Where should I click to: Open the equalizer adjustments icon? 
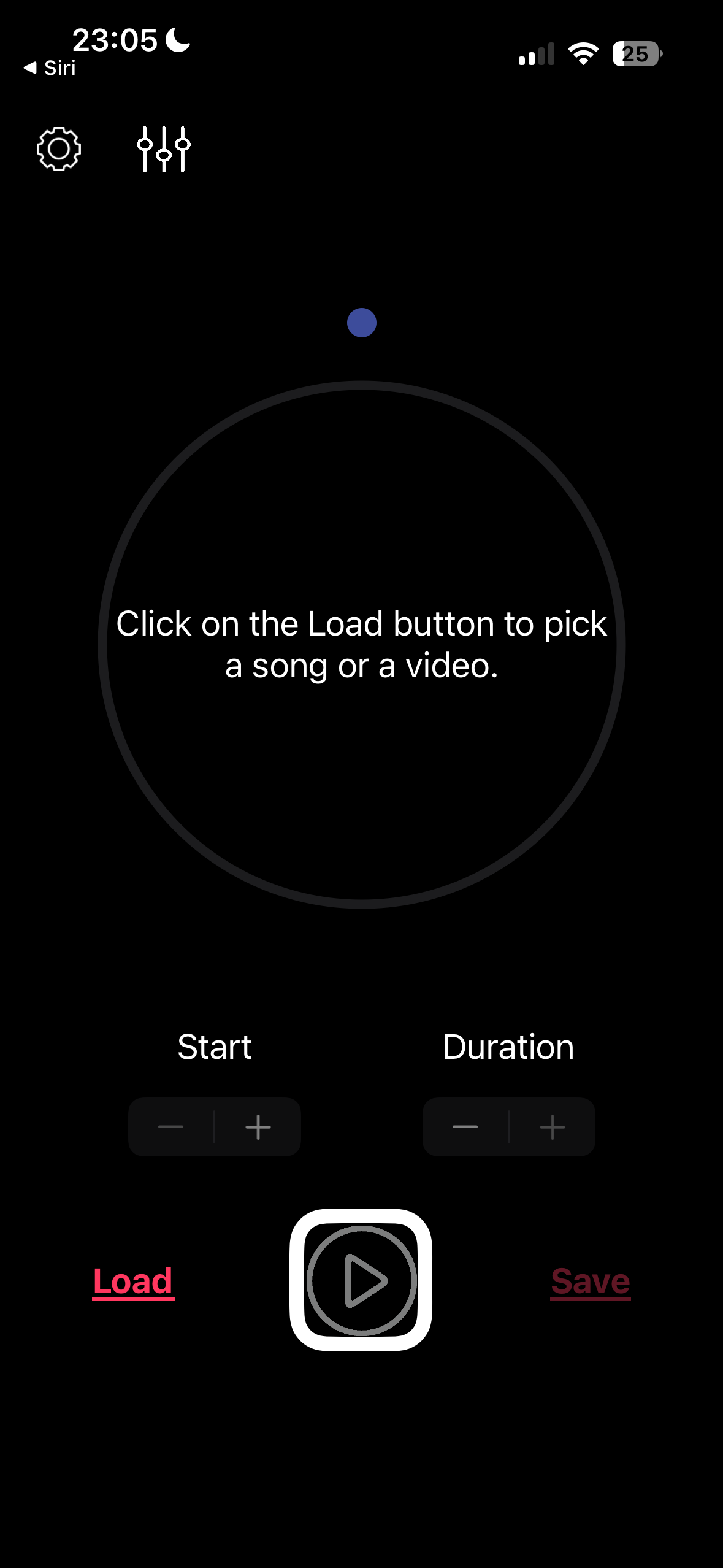click(x=163, y=149)
